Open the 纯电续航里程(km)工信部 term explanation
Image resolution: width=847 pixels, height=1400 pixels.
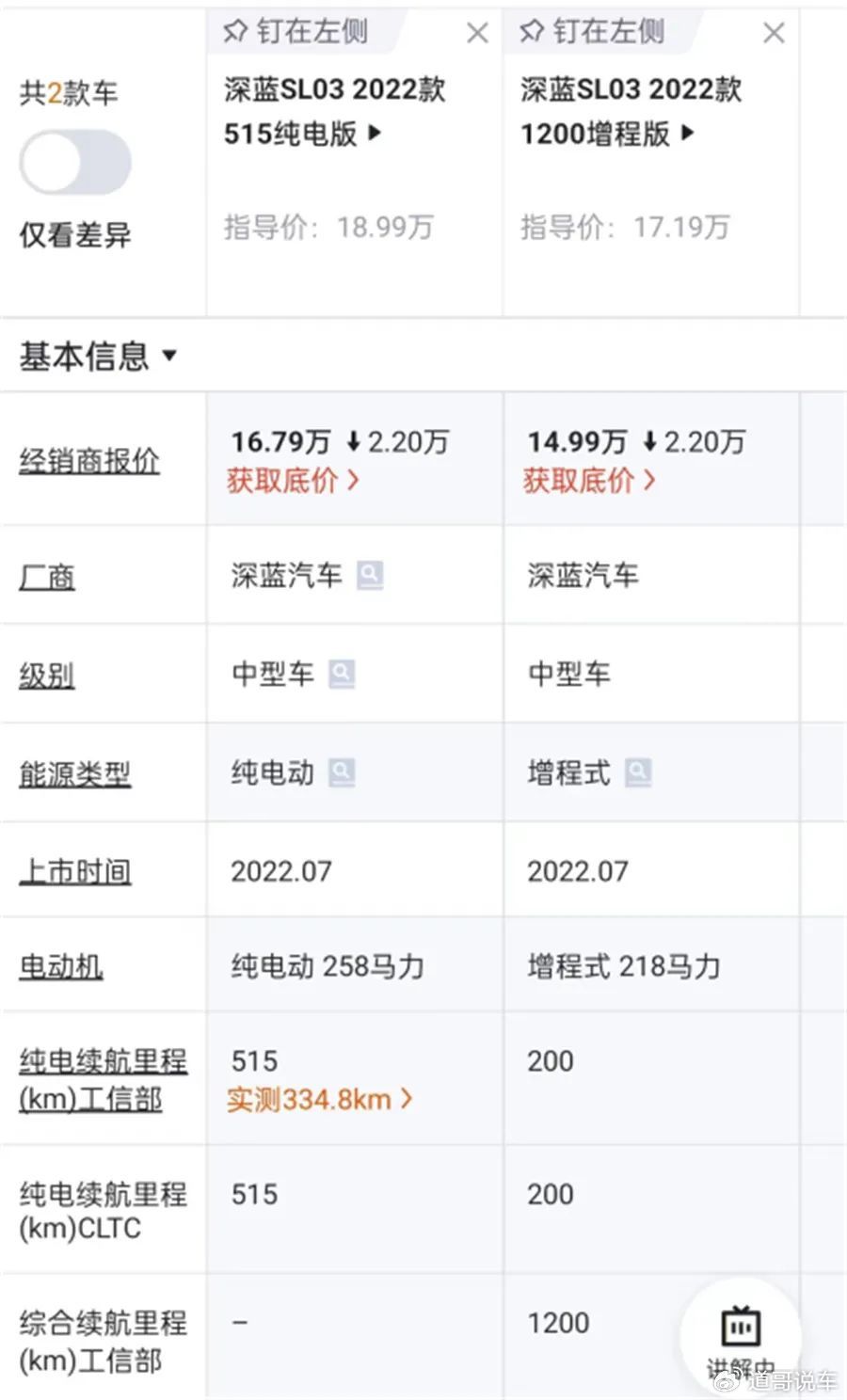click(104, 1079)
